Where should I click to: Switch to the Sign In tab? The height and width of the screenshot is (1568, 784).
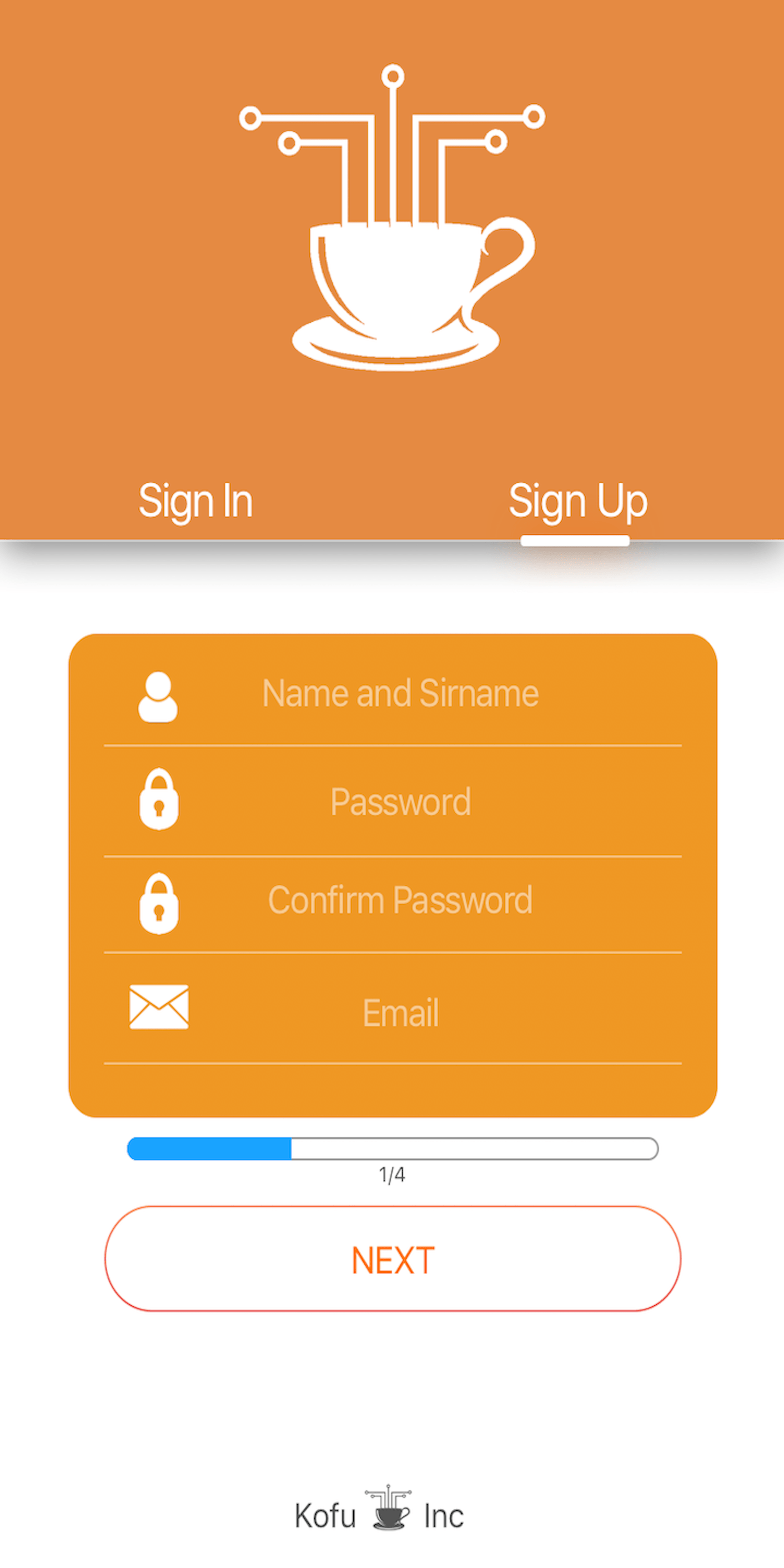click(x=195, y=500)
